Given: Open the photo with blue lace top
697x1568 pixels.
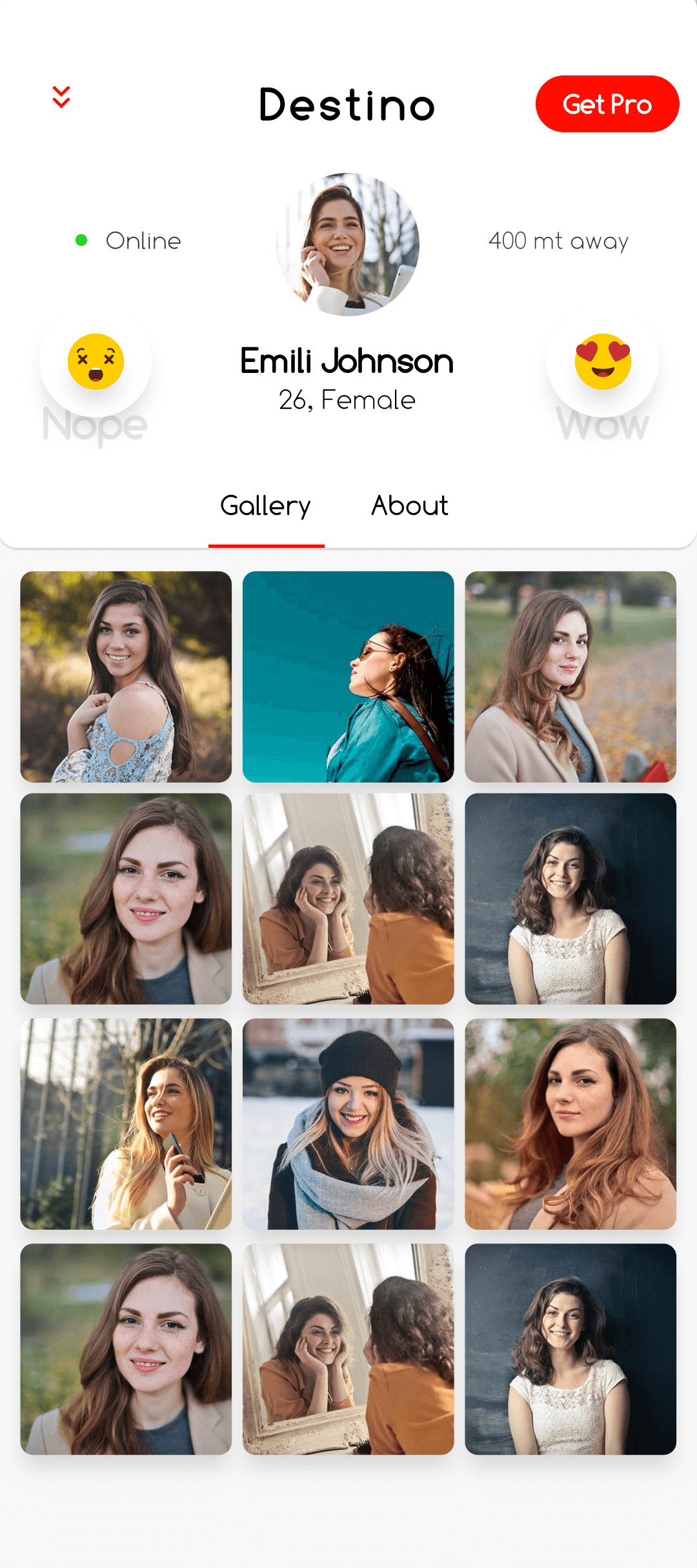Looking at the screenshot, I should pos(126,677).
